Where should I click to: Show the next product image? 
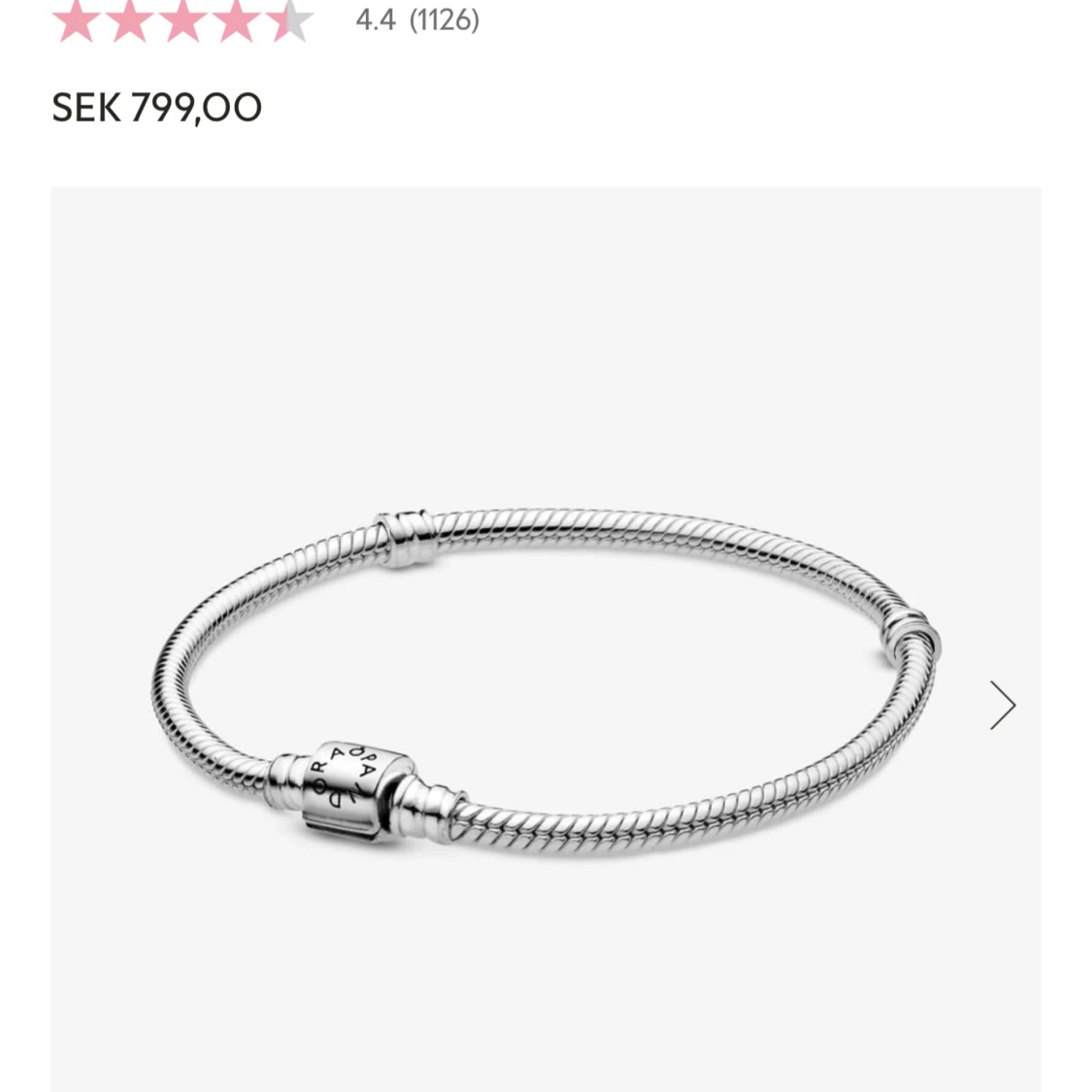(x=1002, y=705)
